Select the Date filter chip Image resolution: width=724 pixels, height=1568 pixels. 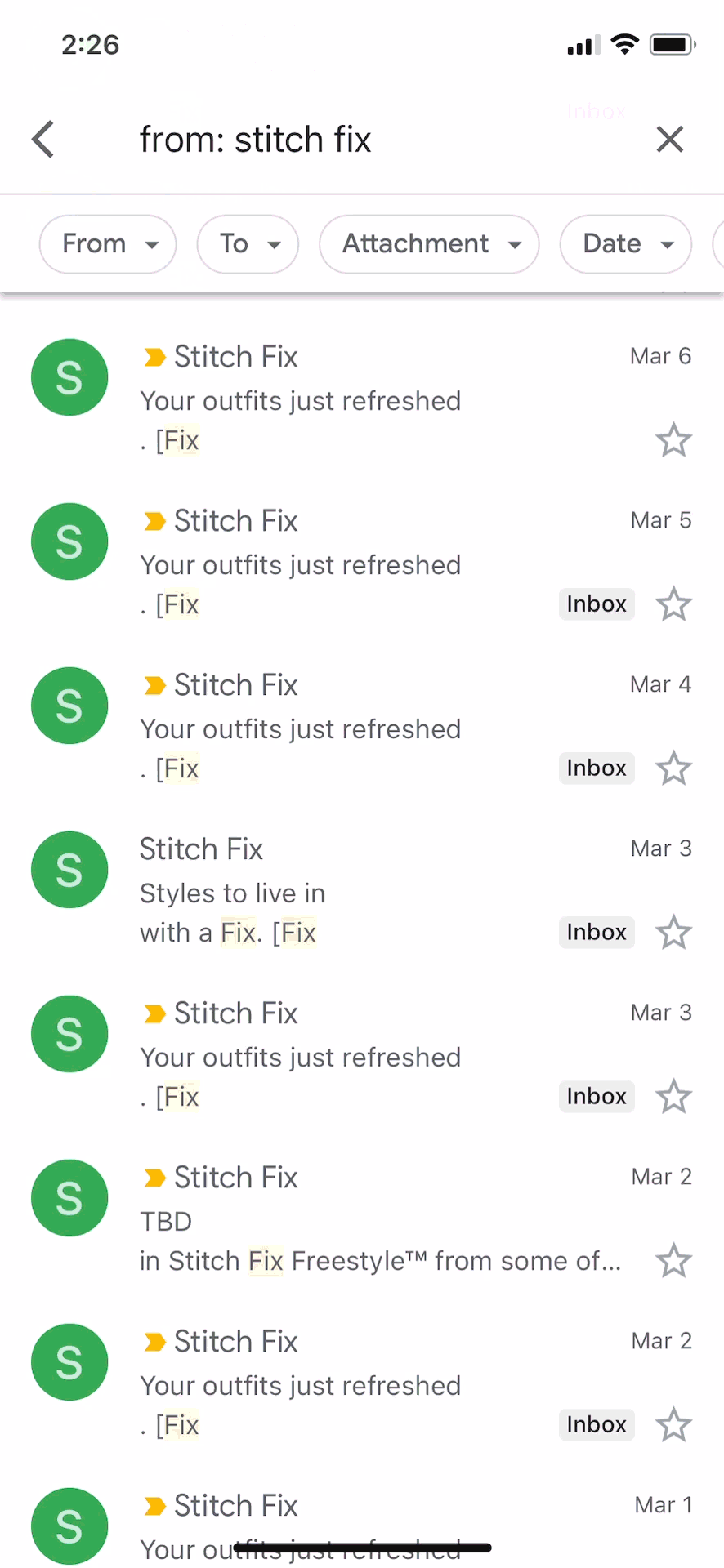click(626, 243)
